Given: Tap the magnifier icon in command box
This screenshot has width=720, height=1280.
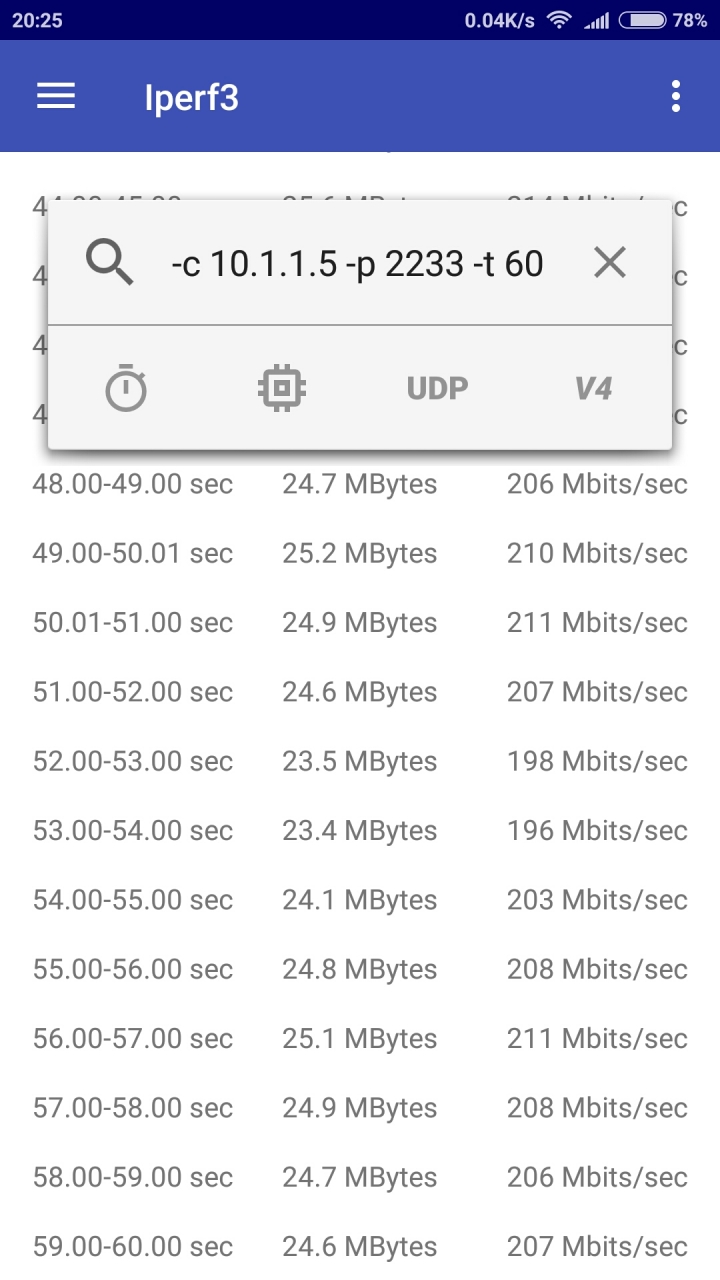Looking at the screenshot, I should 110,263.
